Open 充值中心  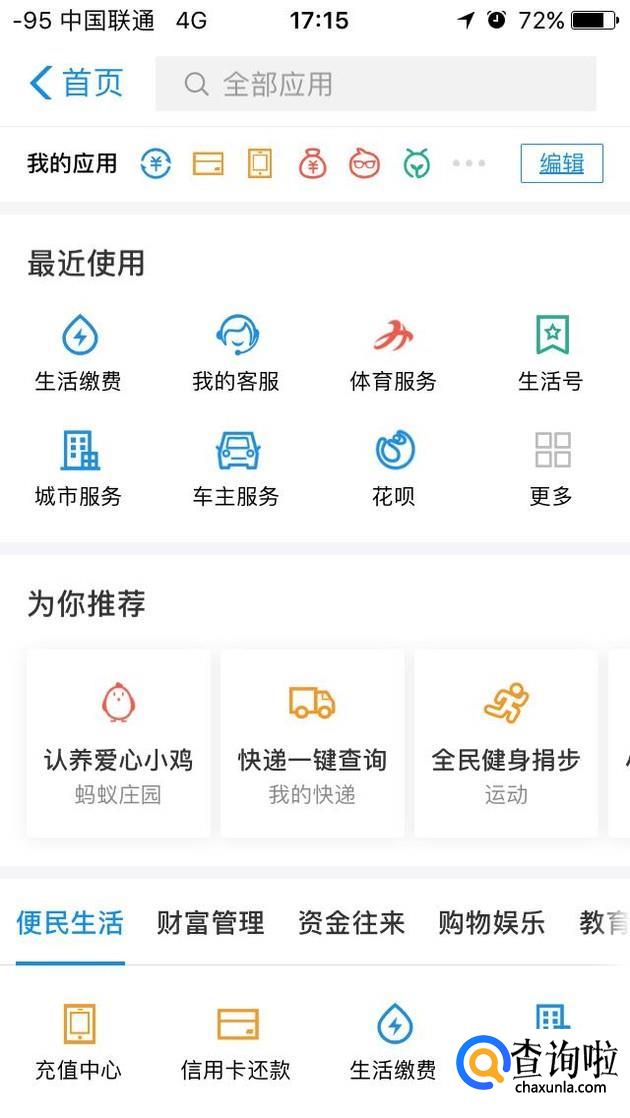tap(79, 1043)
